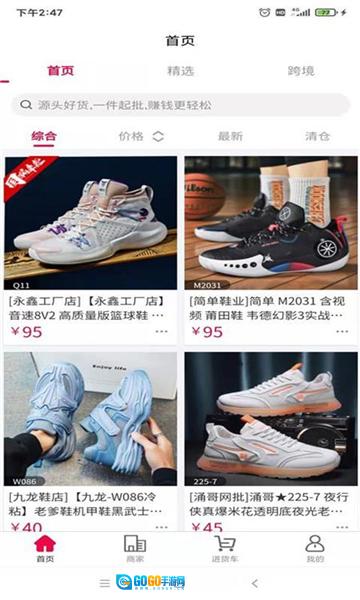Select the 综合 sorting tab
The image size is (360, 600).
pos(44,136)
